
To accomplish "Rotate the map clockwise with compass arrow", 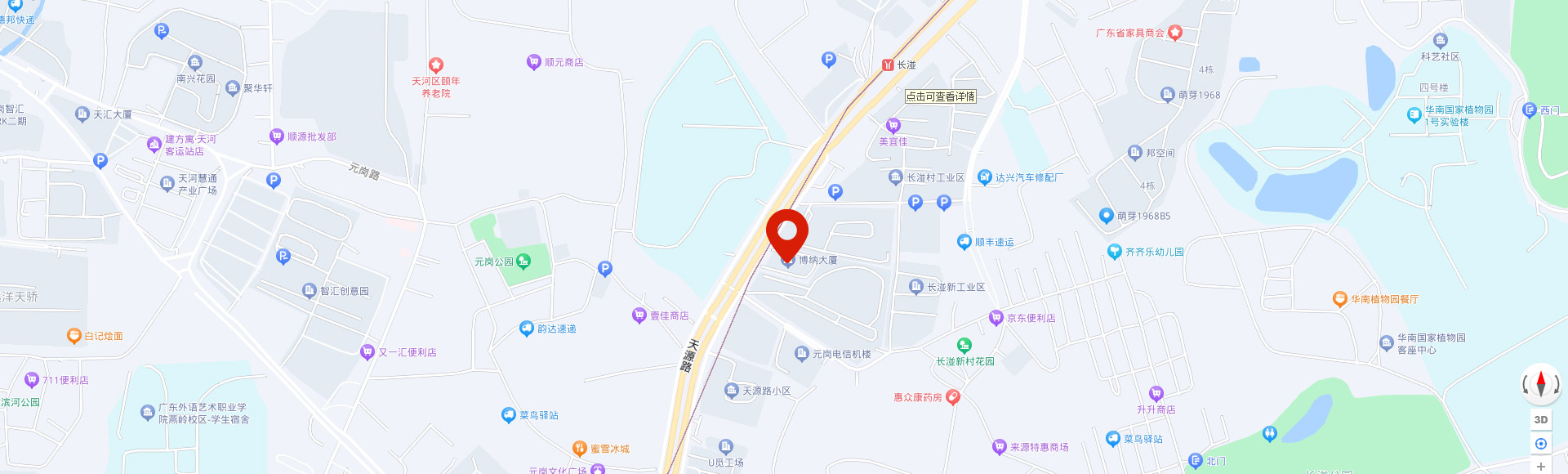I will click(1557, 384).
